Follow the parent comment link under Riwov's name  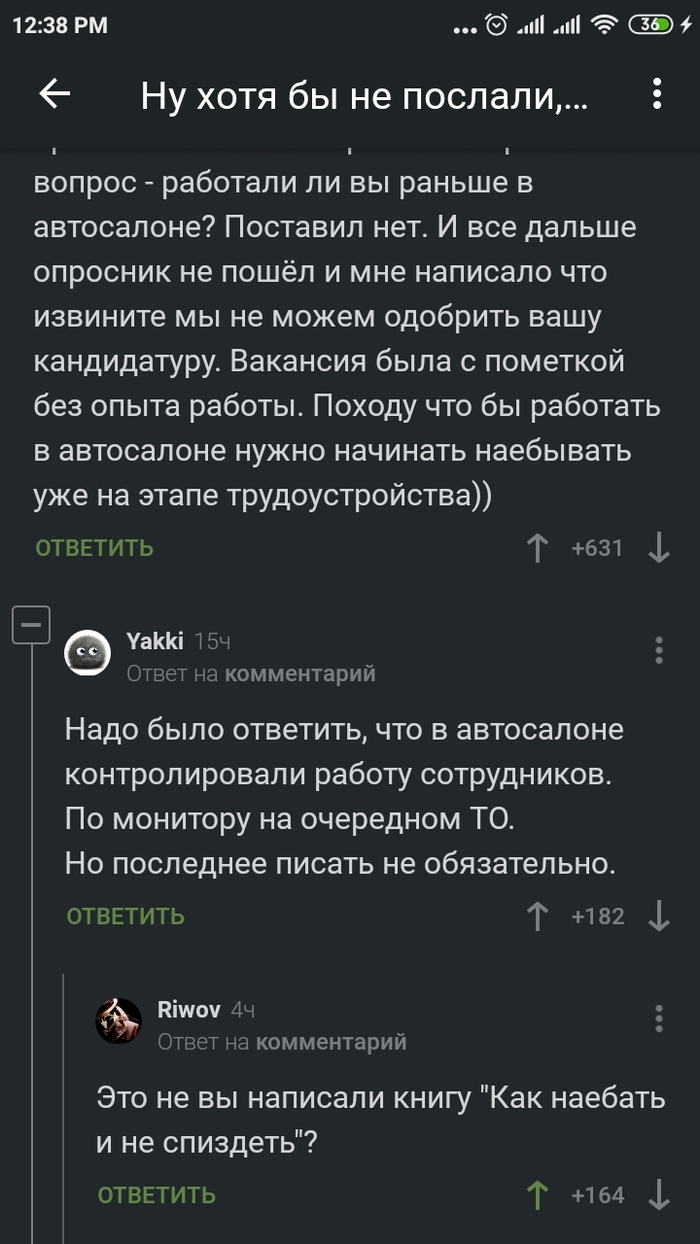point(331,1042)
